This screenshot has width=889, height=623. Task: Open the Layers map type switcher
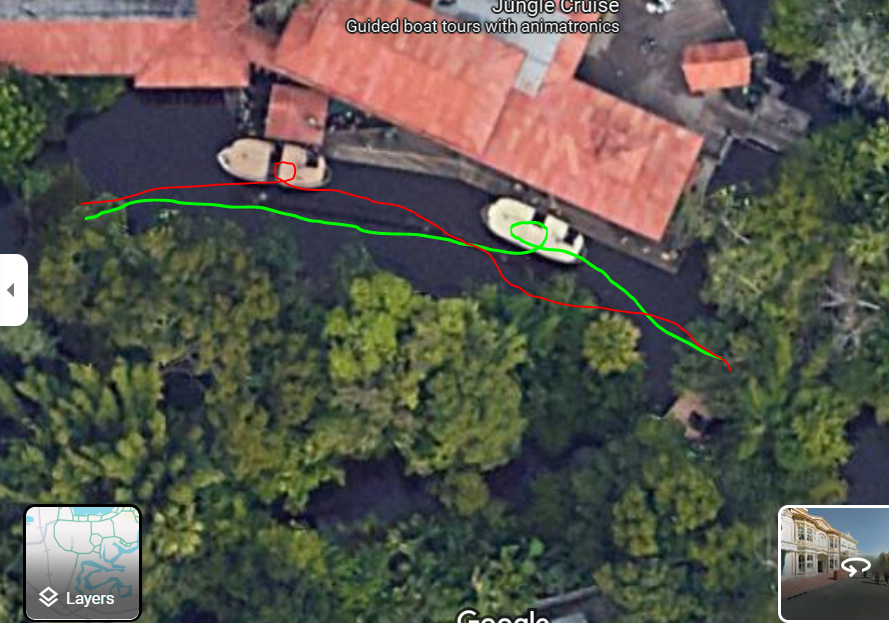click(82, 562)
